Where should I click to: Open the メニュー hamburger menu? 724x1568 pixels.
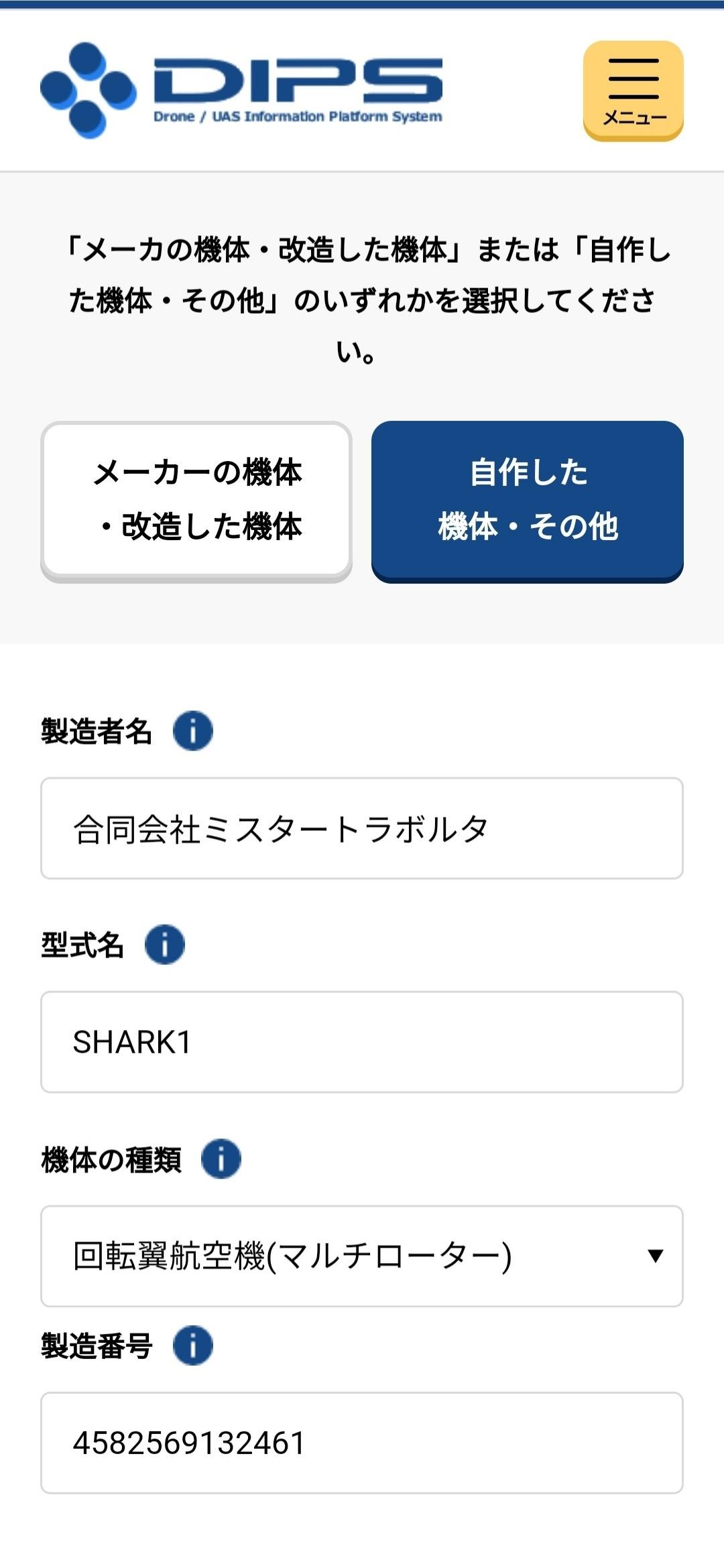click(633, 90)
